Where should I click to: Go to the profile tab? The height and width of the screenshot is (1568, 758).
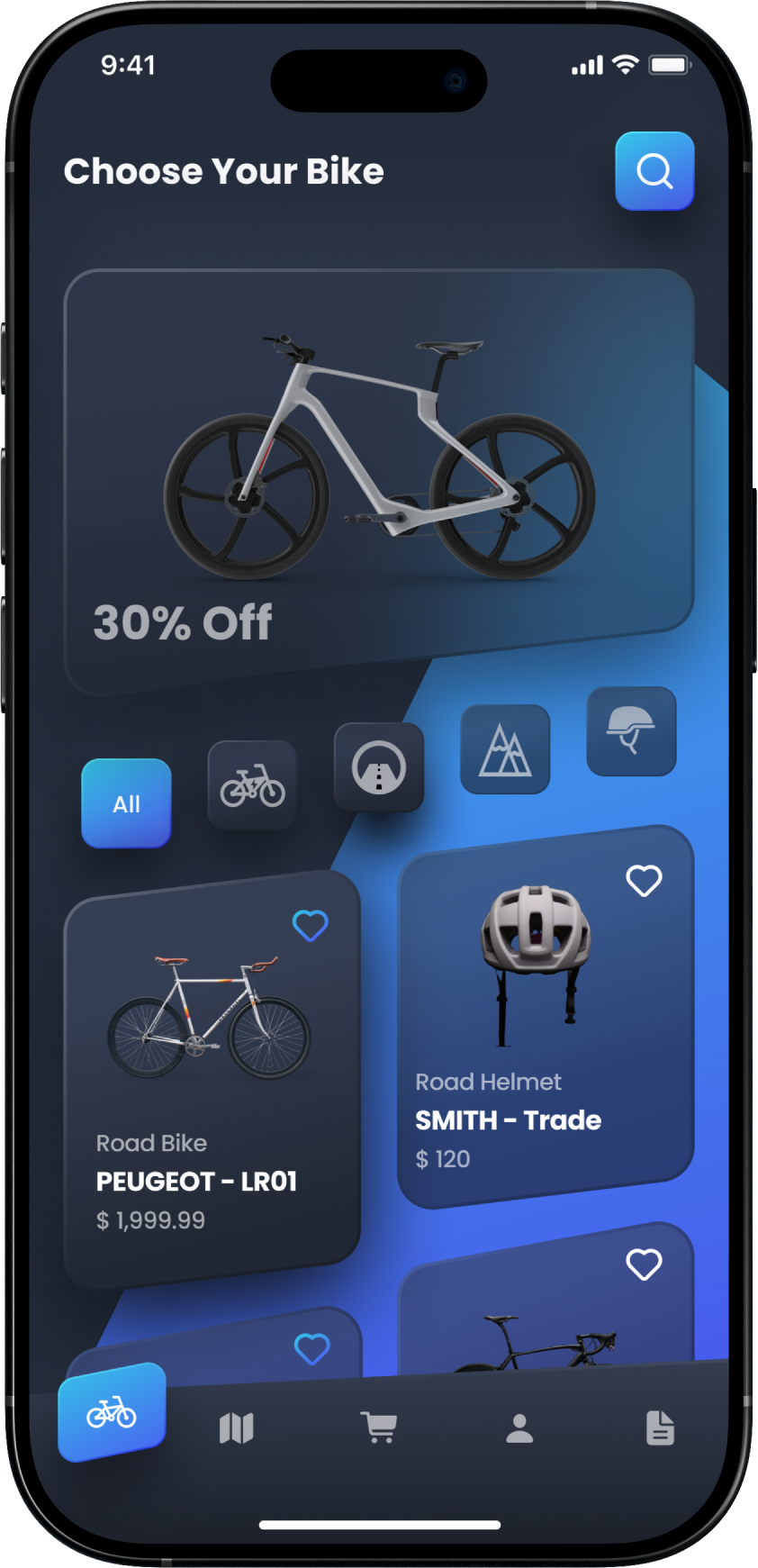519,1428
